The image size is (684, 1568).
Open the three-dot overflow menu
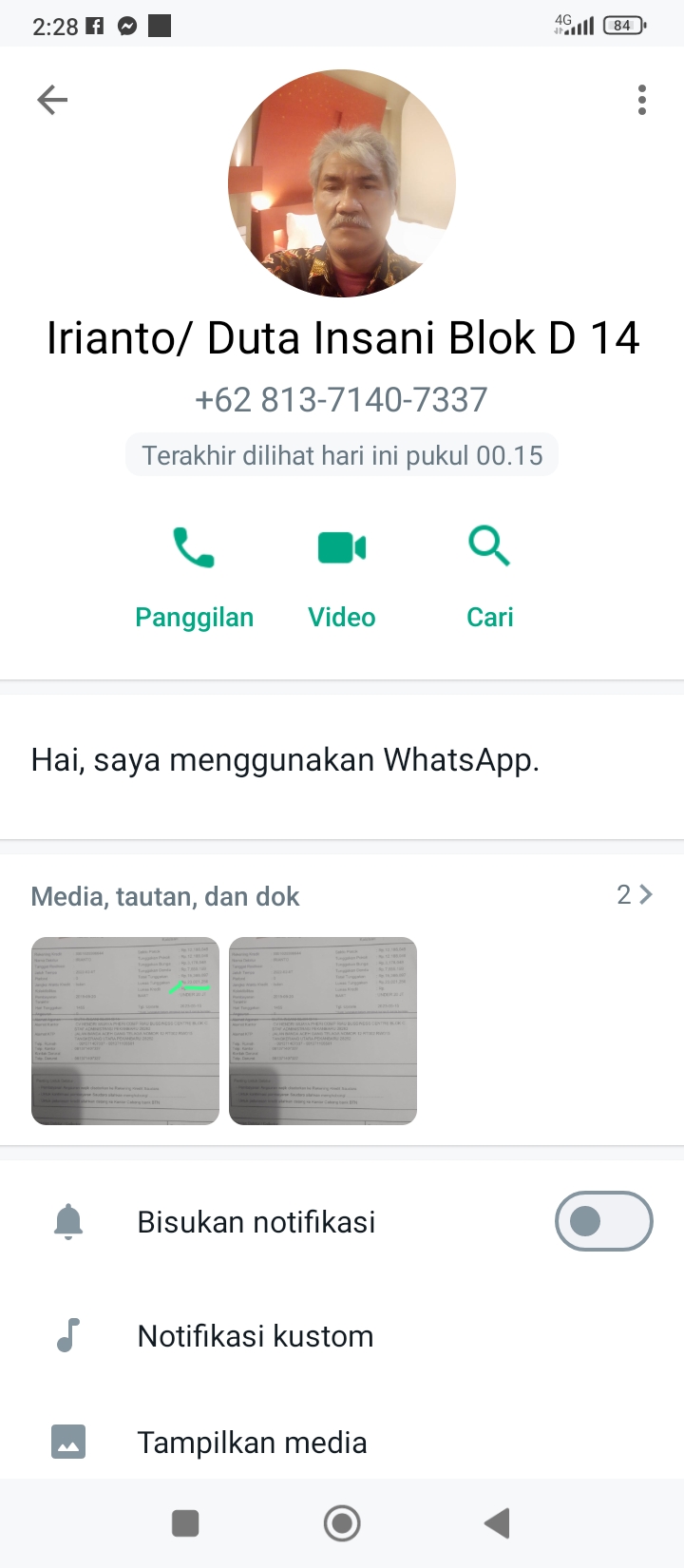642,100
